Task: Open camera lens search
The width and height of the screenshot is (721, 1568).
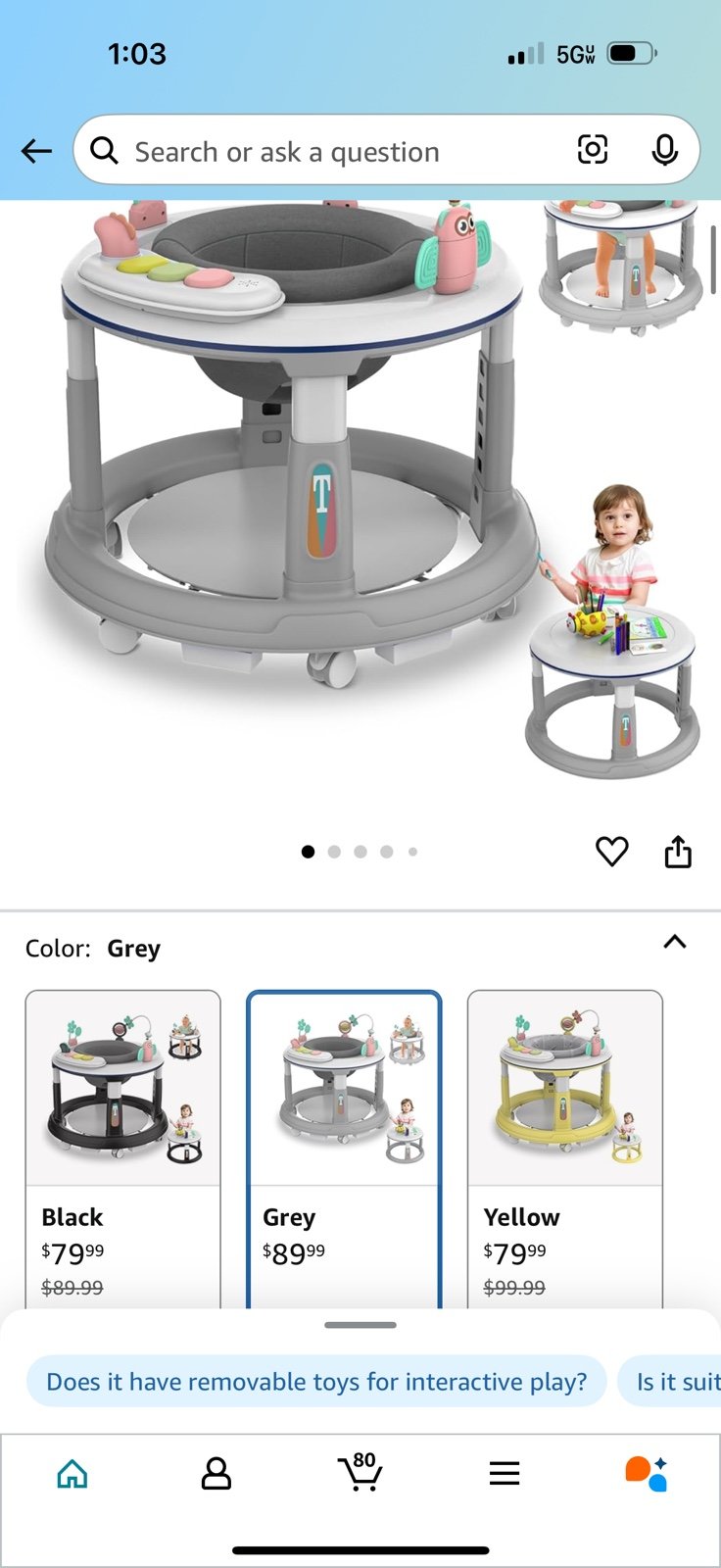Action: coord(593,150)
